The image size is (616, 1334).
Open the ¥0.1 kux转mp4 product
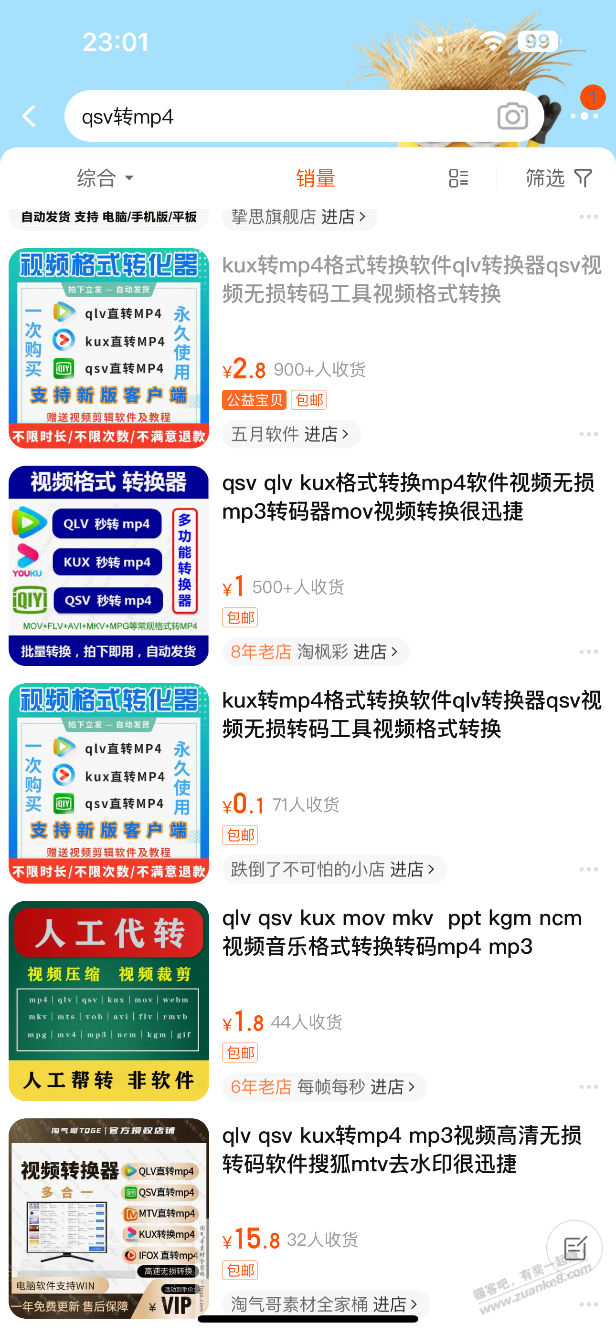pos(412,714)
